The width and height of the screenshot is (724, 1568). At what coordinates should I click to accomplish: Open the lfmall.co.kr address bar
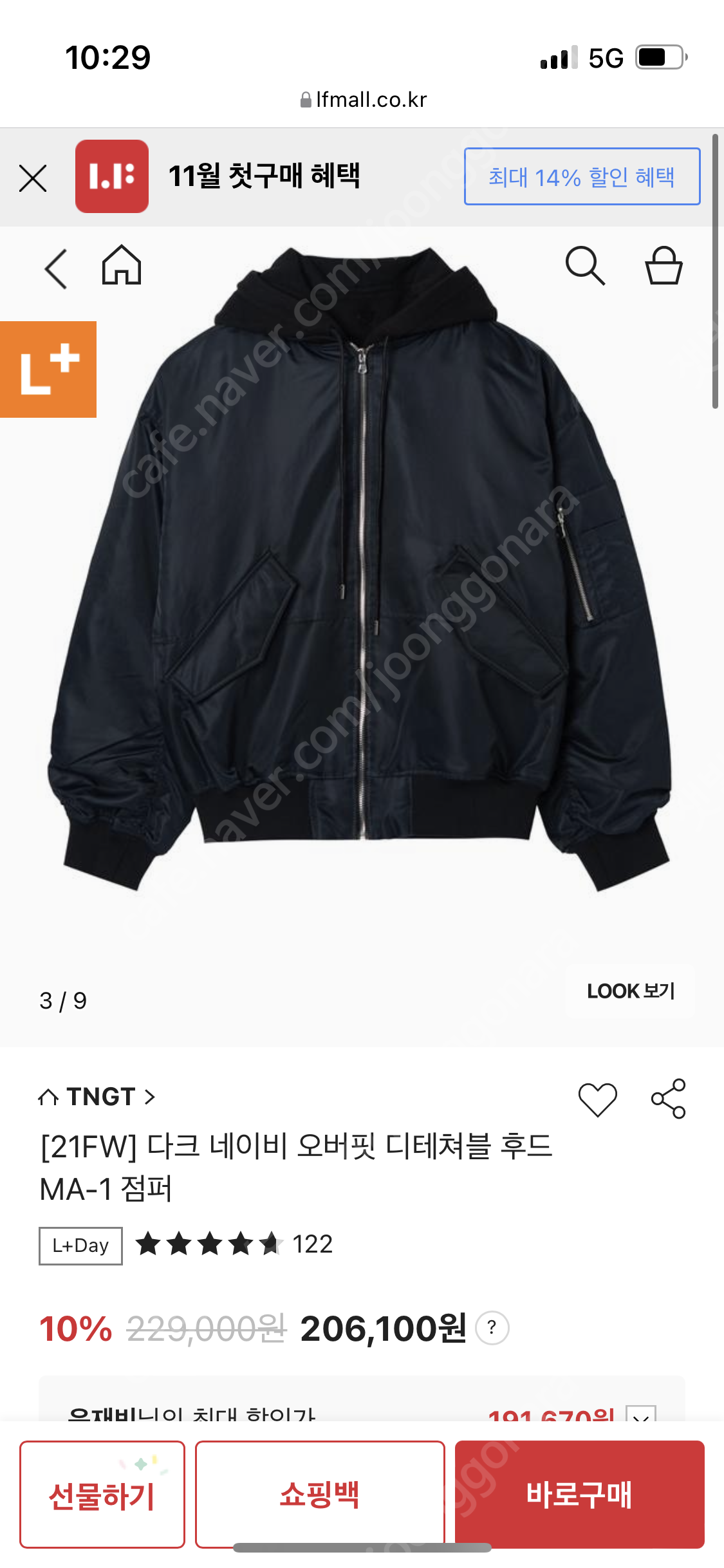(362, 99)
